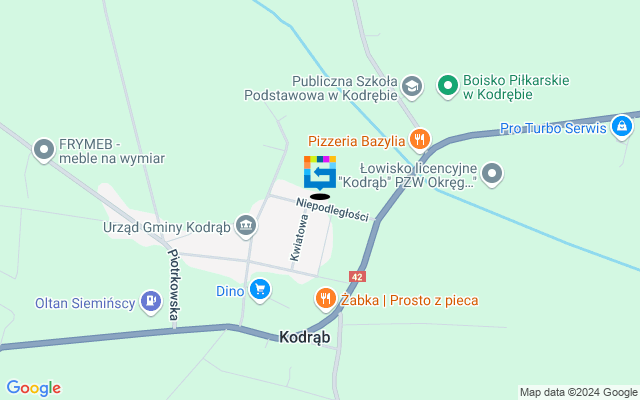Tap the Boisko Piłkarskie w Kodrębie pin
Viewport: 640px width, 400px height.
[x=447, y=85]
